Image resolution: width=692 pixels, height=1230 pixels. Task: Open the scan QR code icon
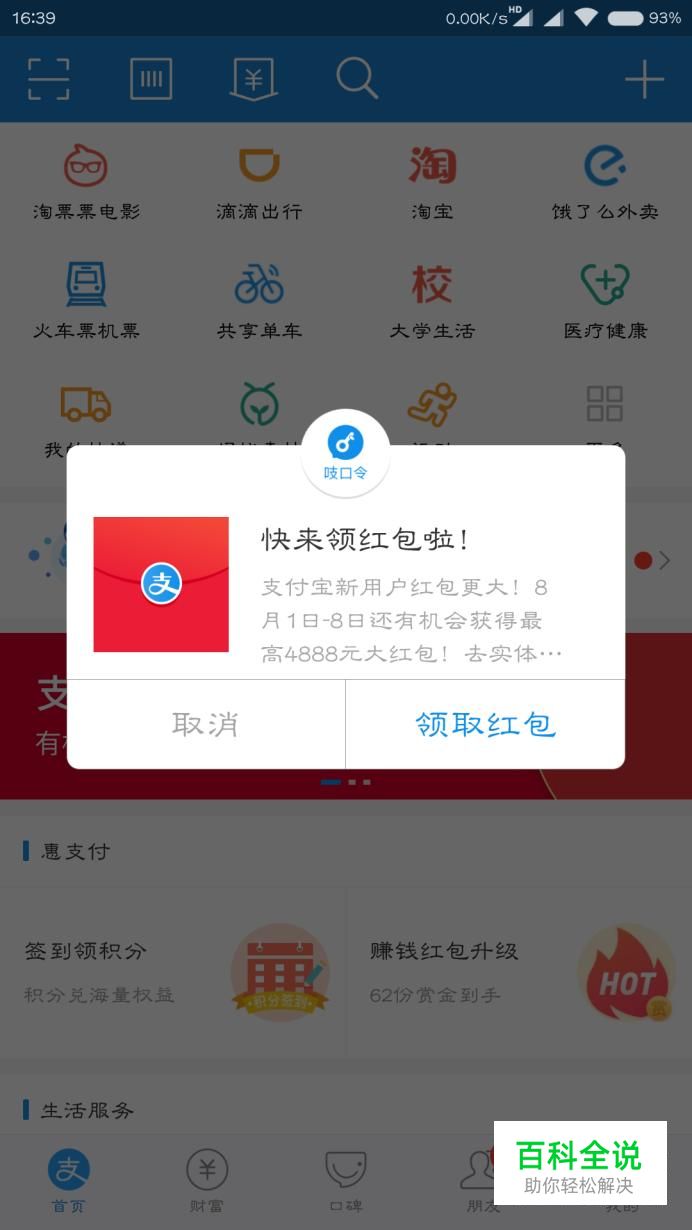pyautogui.click(x=48, y=79)
